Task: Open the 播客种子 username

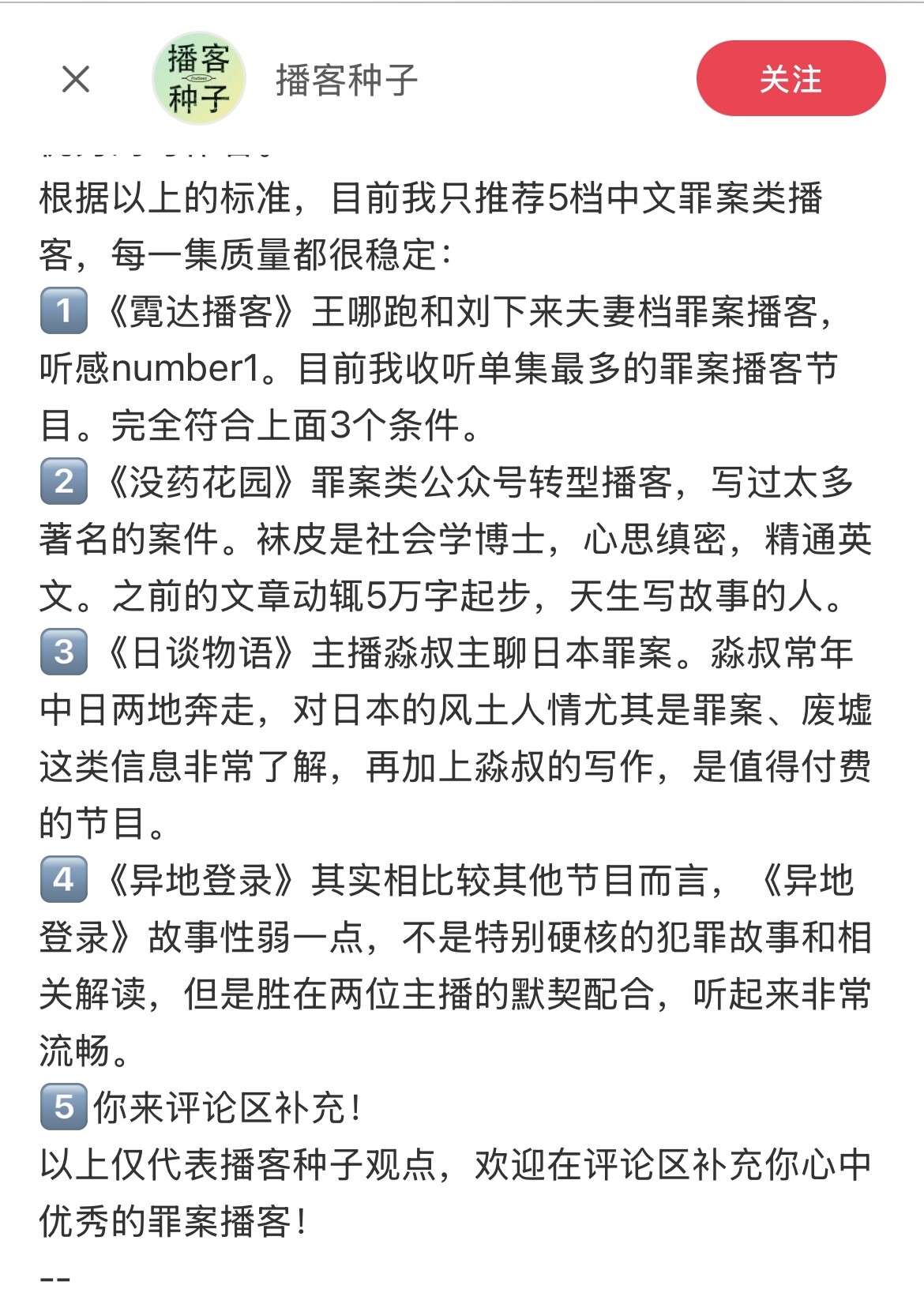Action: click(x=346, y=81)
